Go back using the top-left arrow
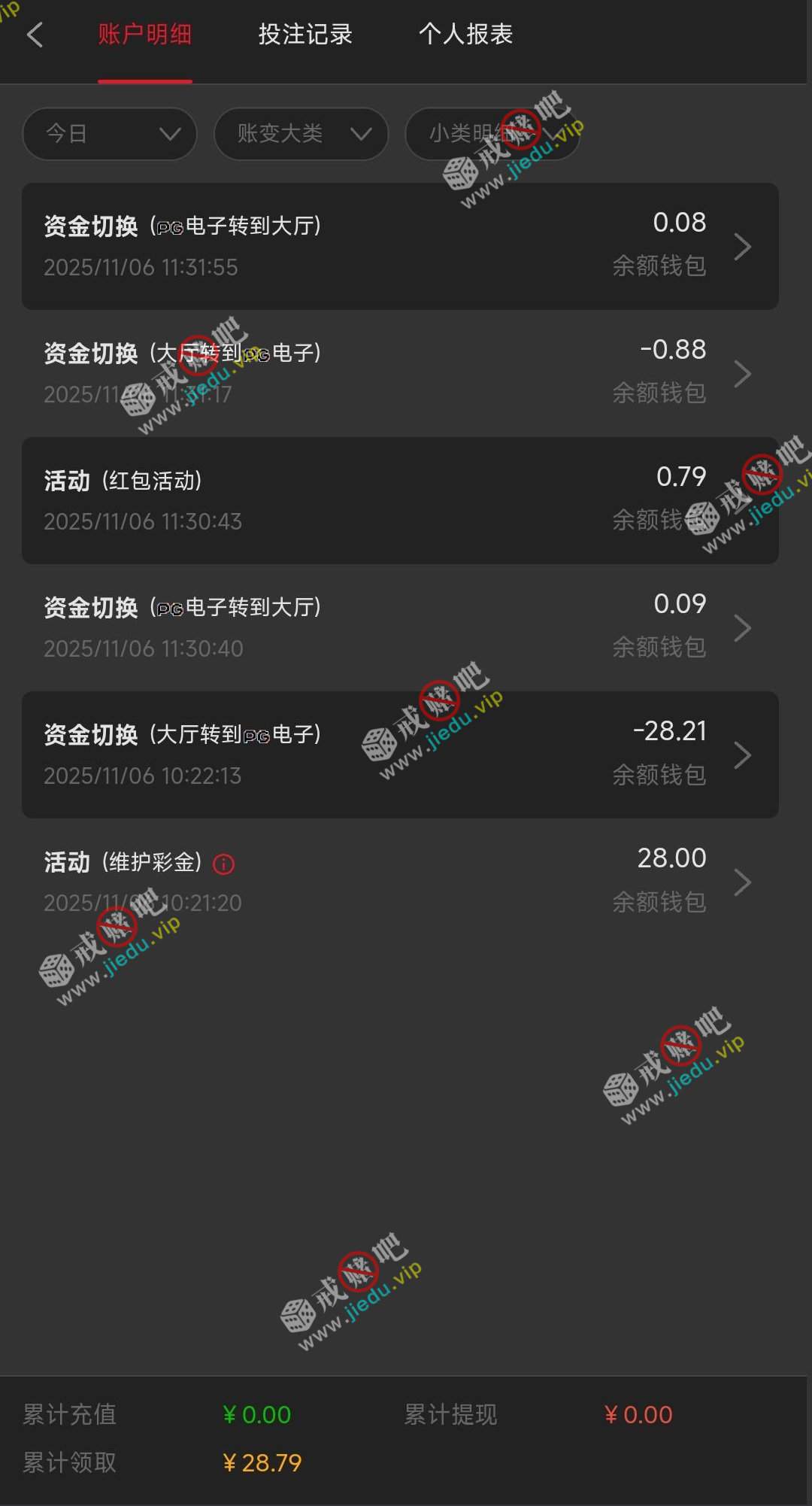This screenshot has height=1506, width=812. pyautogui.click(x=35, y=35)
